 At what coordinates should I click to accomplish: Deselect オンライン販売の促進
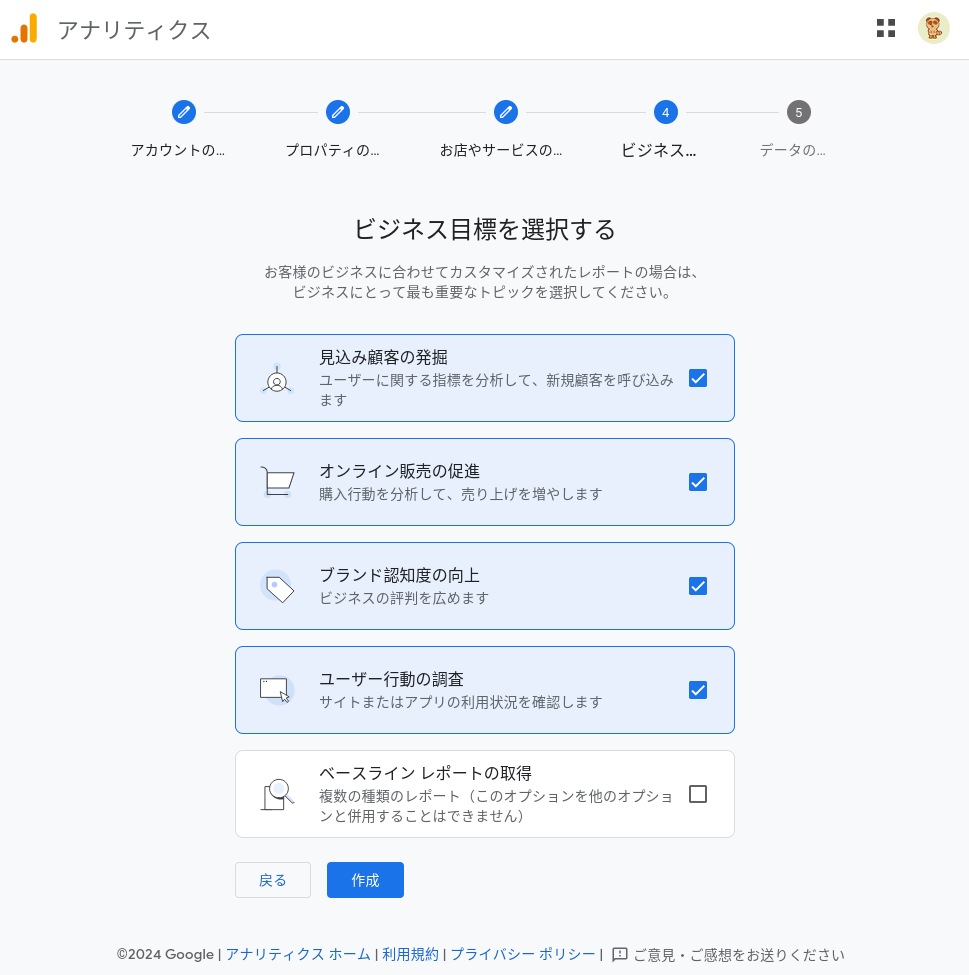tap(698, 482)
